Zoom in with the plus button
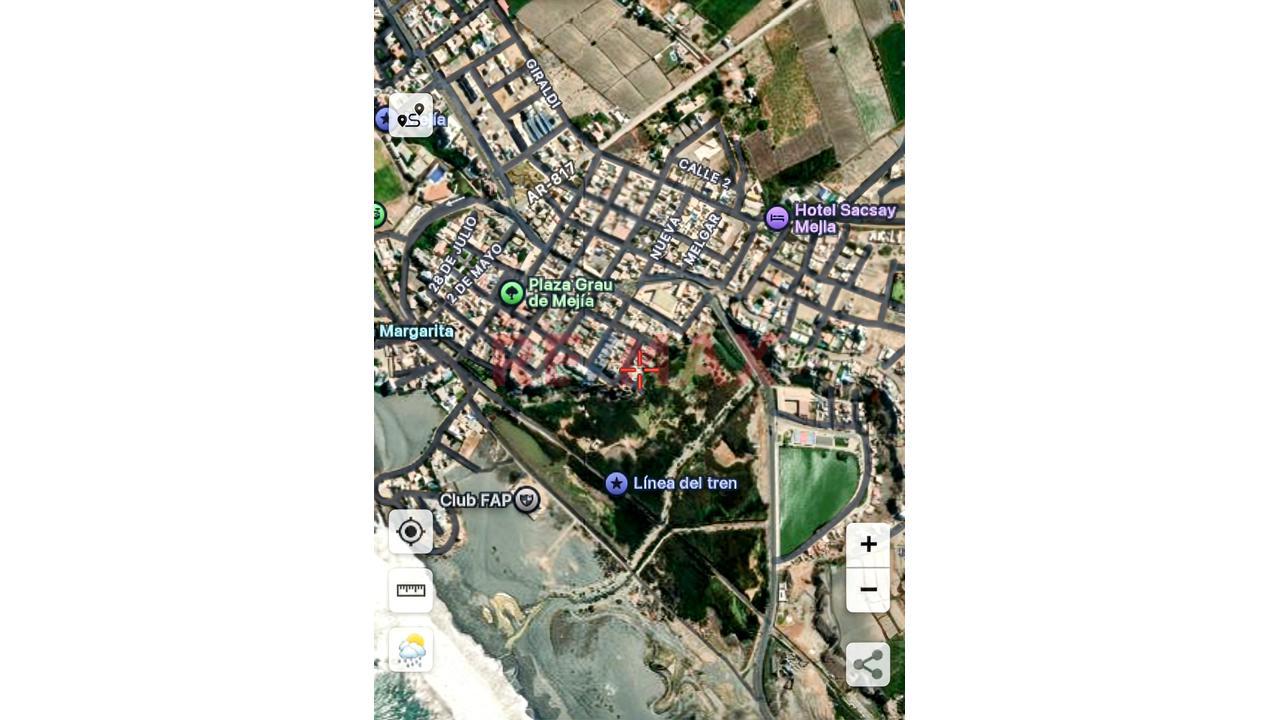The image size is (1280, 720). pos(868,544)
